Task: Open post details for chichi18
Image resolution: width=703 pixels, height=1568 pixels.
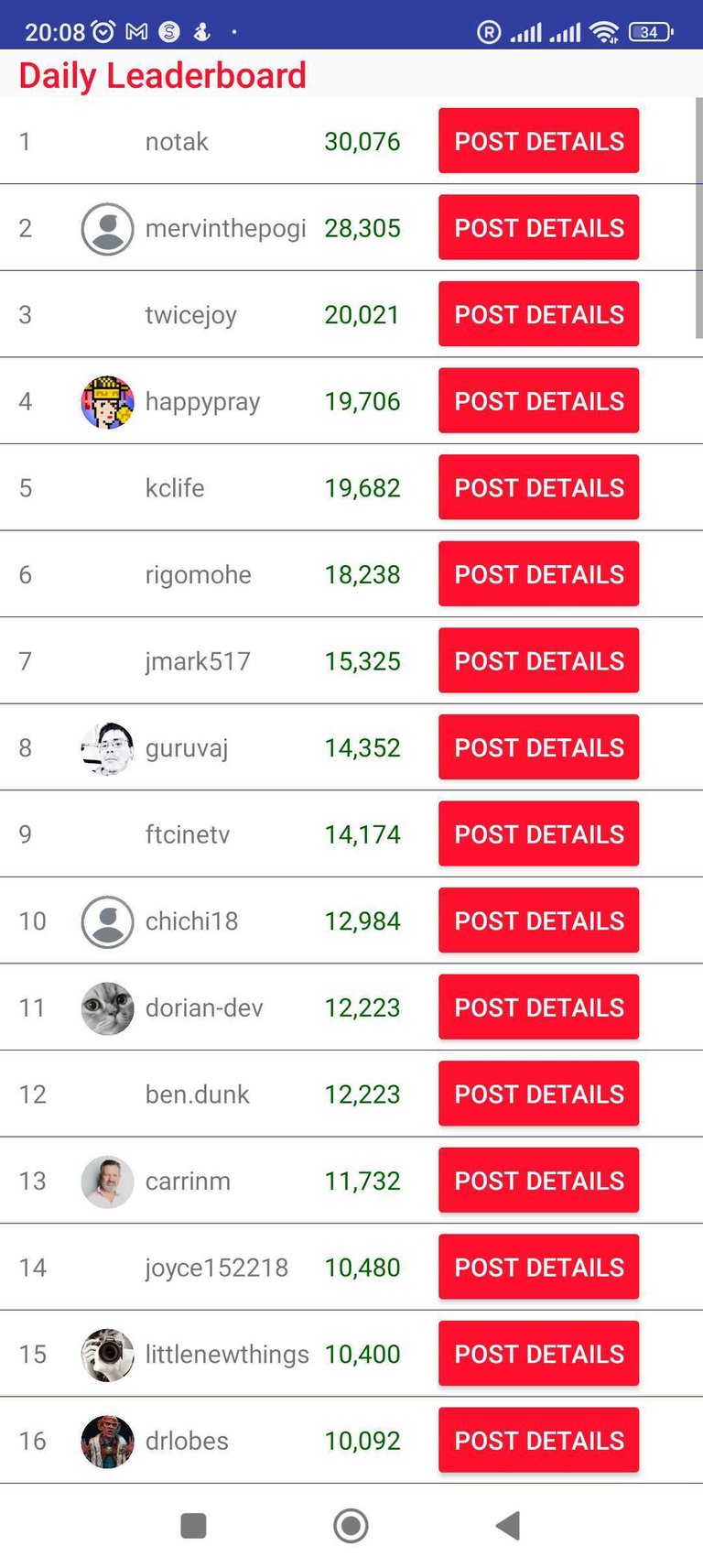Action: click(538, 920)
